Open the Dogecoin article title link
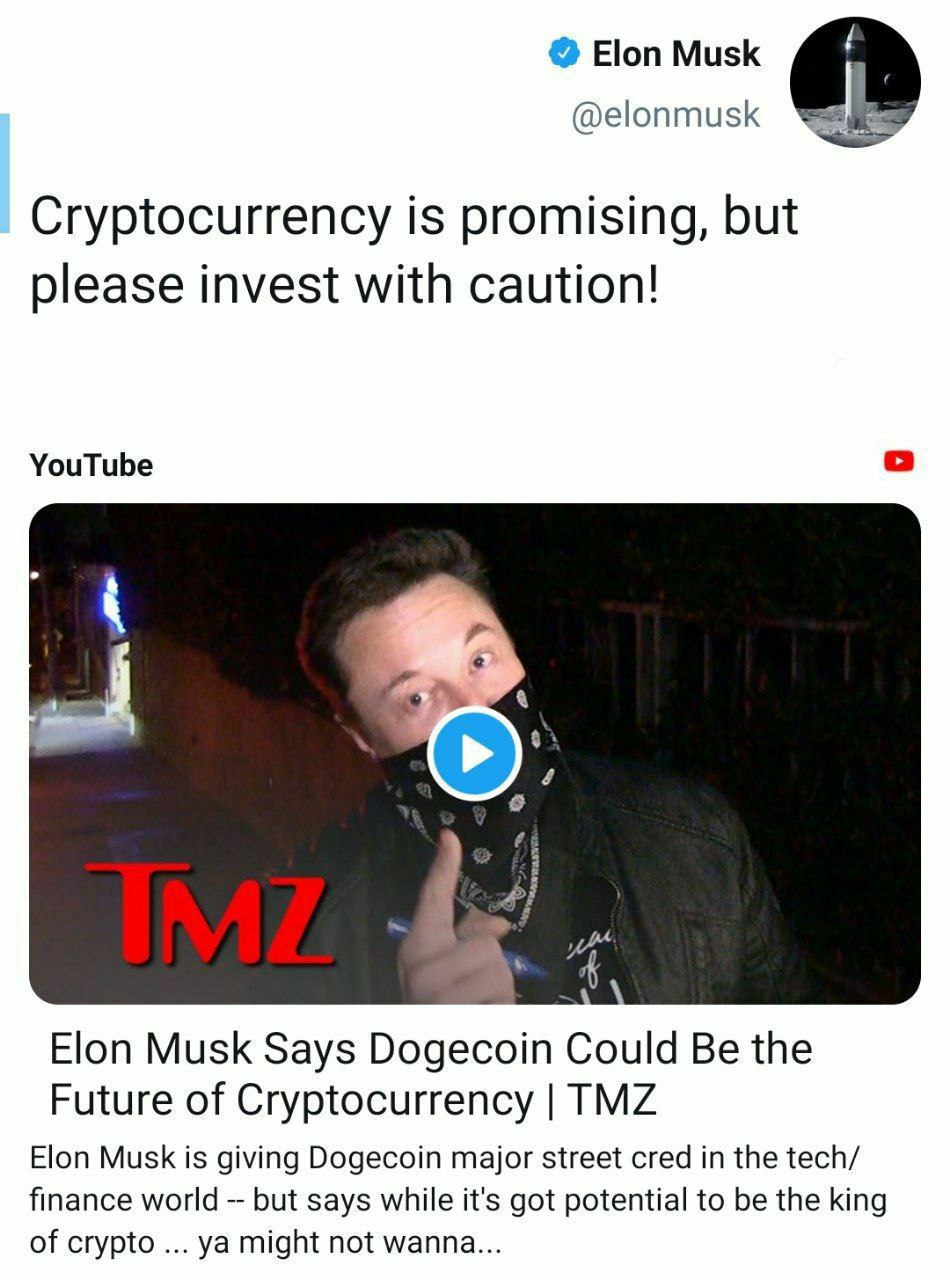950x1280 pixels. click(x=430, y=1074)
